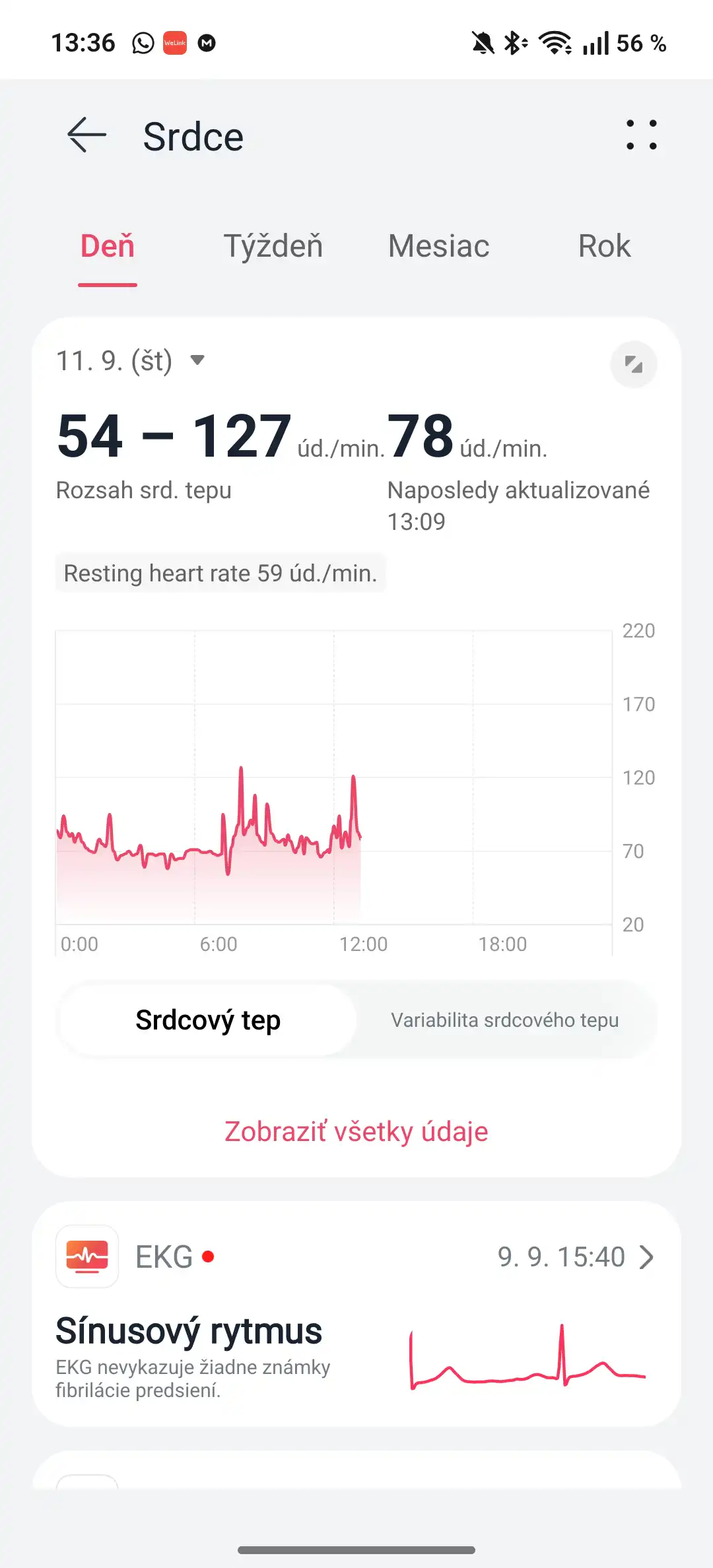Viewport: 713px width, 1568px height.
Task: Select the Deň tab
Action: (108, 247)
